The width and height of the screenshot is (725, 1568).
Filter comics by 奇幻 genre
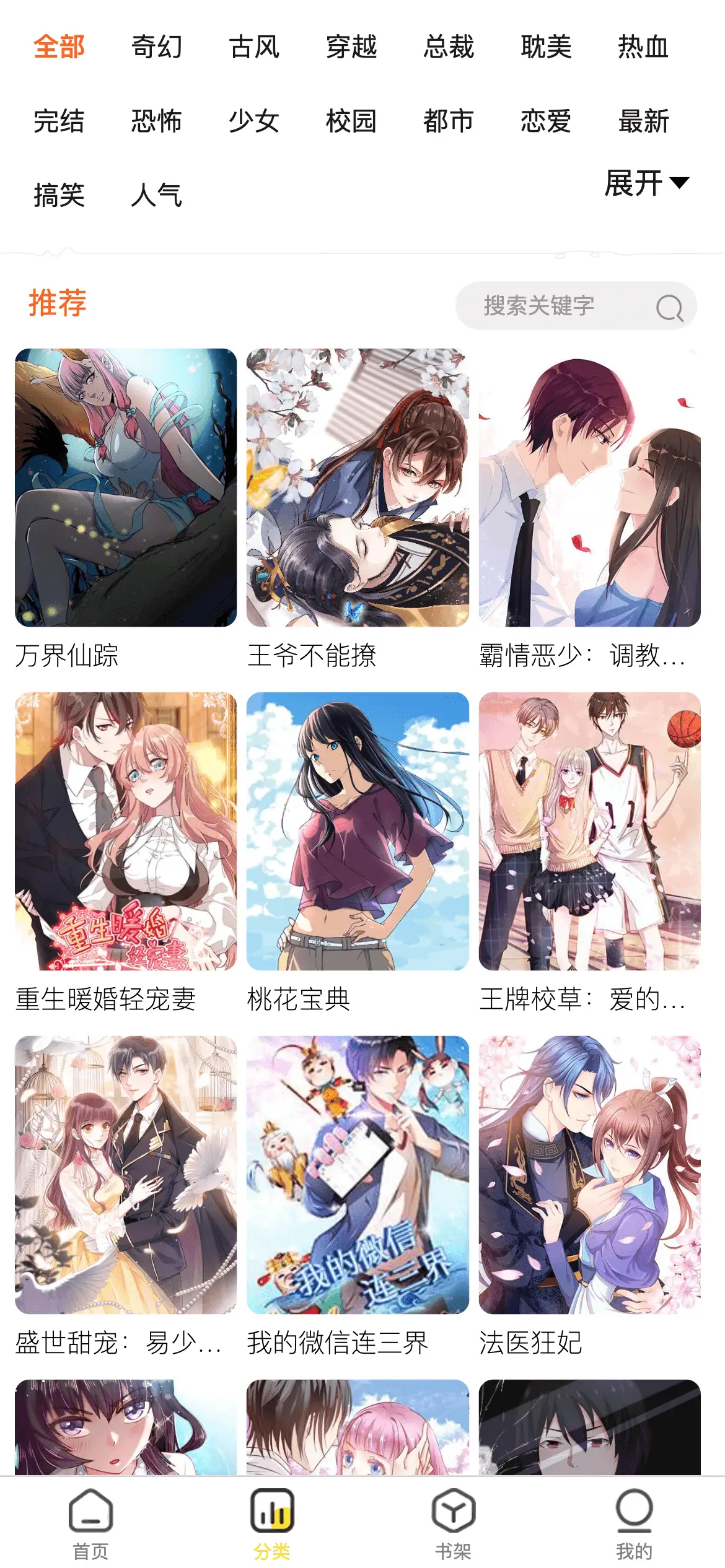(x=157, y=47)
